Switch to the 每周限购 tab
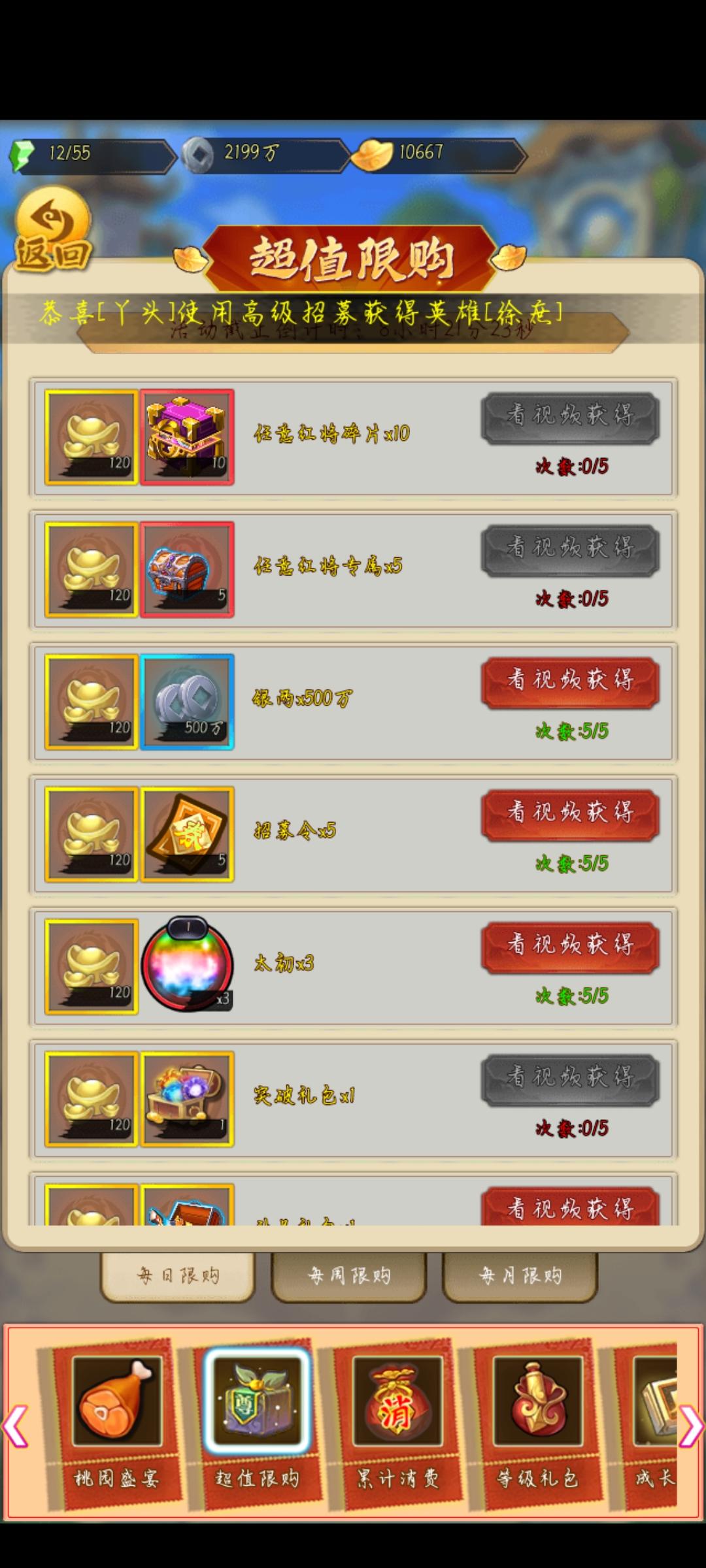This screenshot has height=1568, width=706. [349, 1275]
